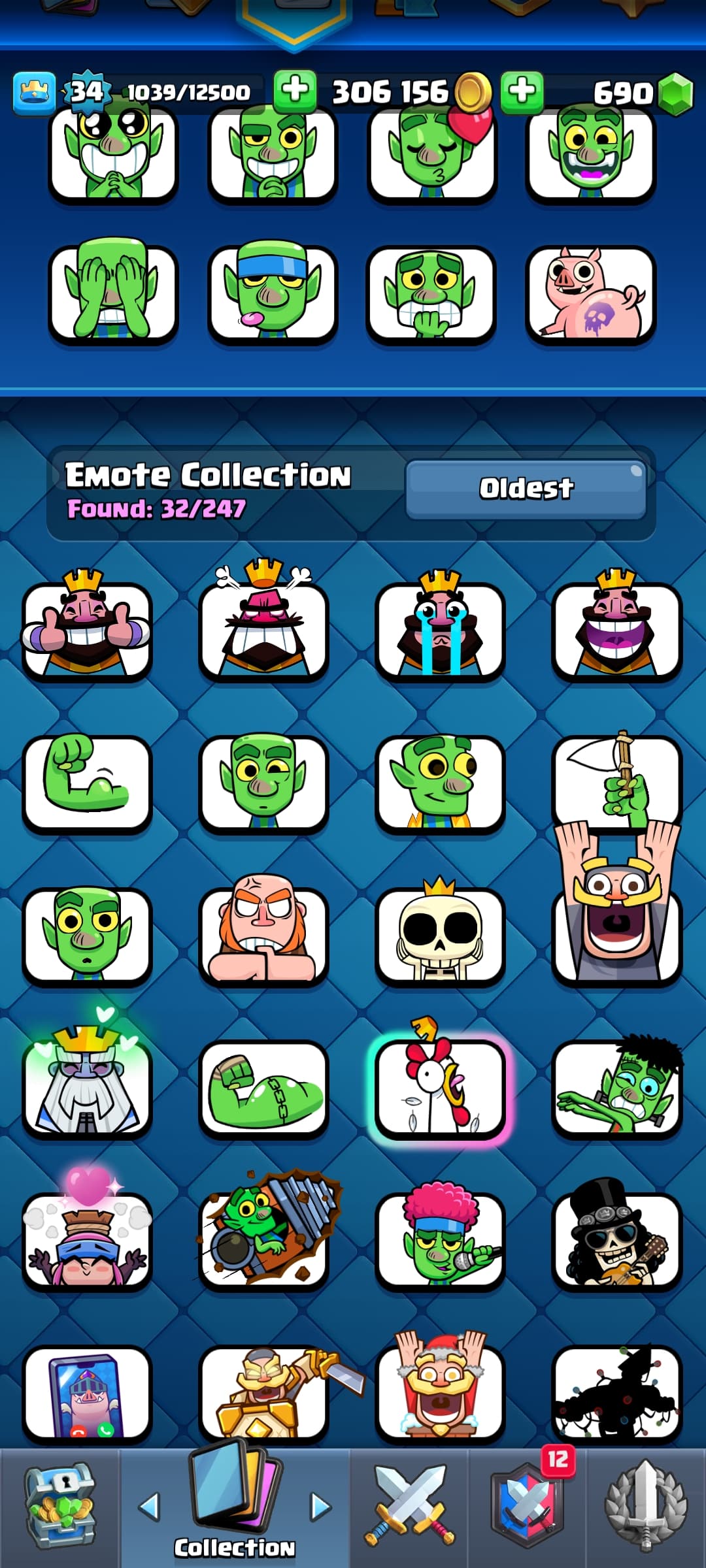Choose the goblin flexing arm emote
Screen dimensions: 706x1568
[87, 783]
